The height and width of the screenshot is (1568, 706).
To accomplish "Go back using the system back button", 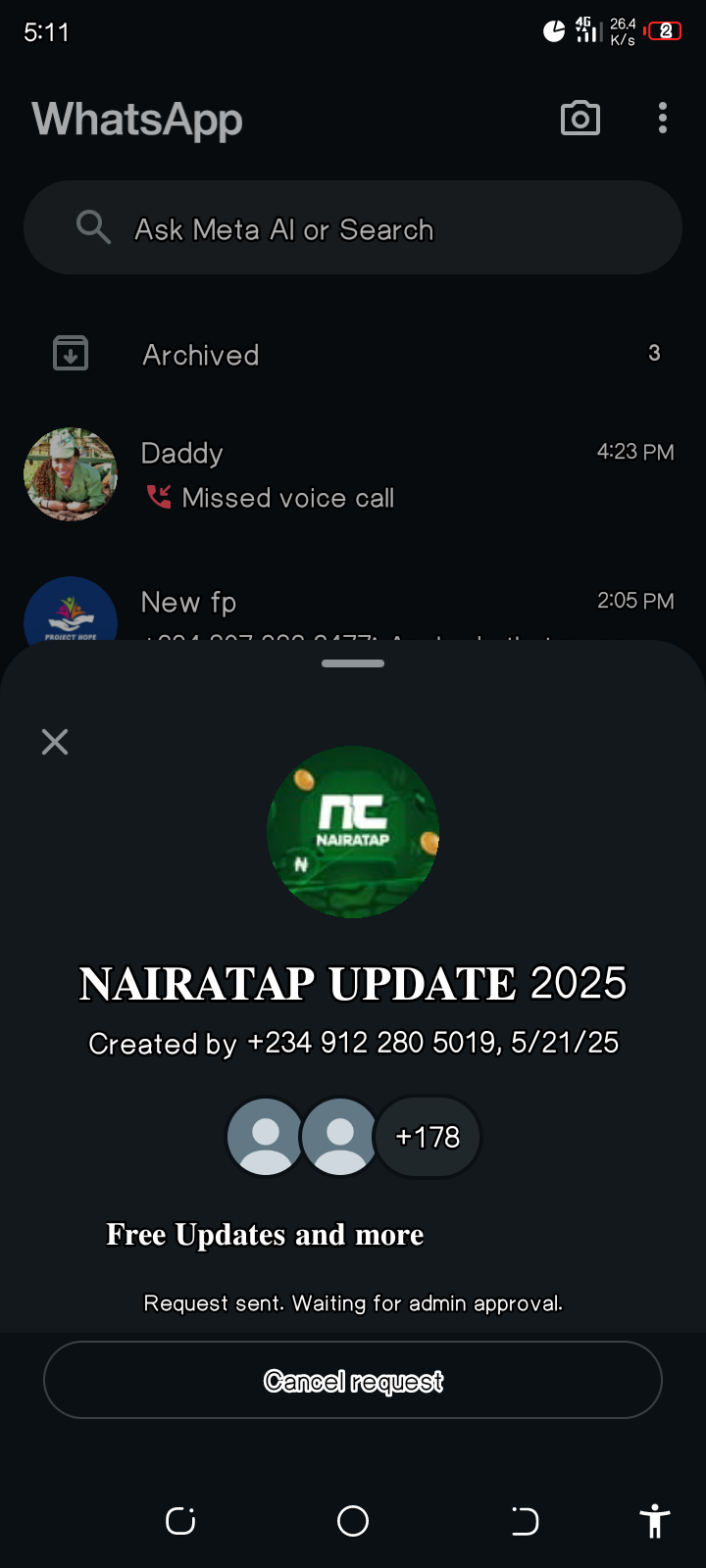I will point(525,1521).
